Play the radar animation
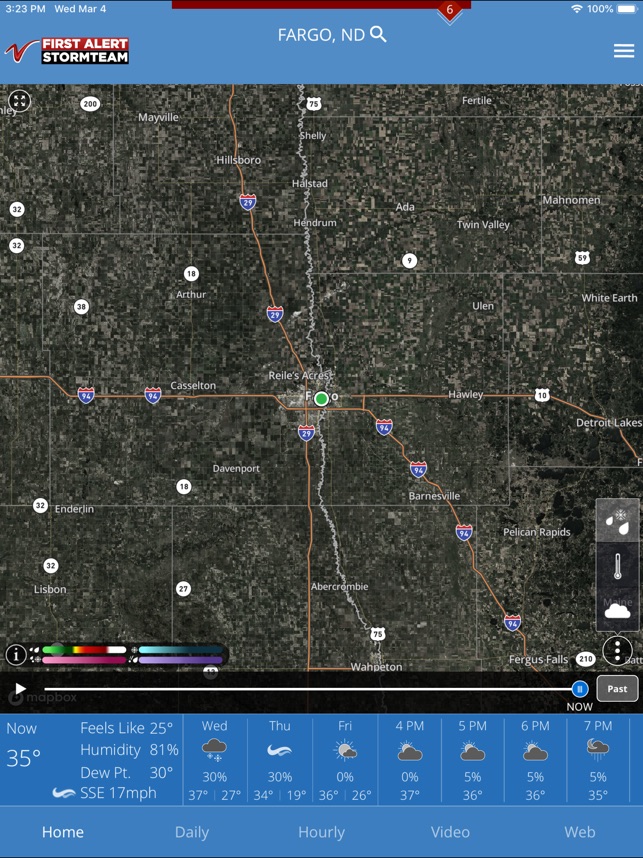This screenshot has width=643, height=858. tap(20, 688)
